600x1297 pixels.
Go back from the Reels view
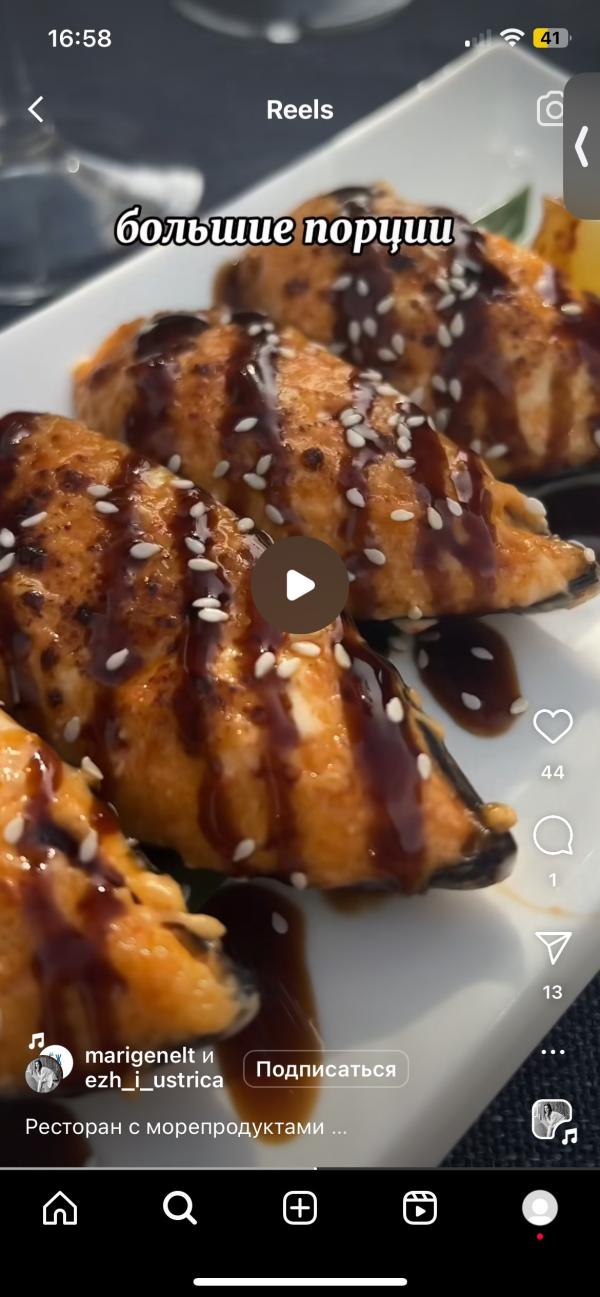36,109
